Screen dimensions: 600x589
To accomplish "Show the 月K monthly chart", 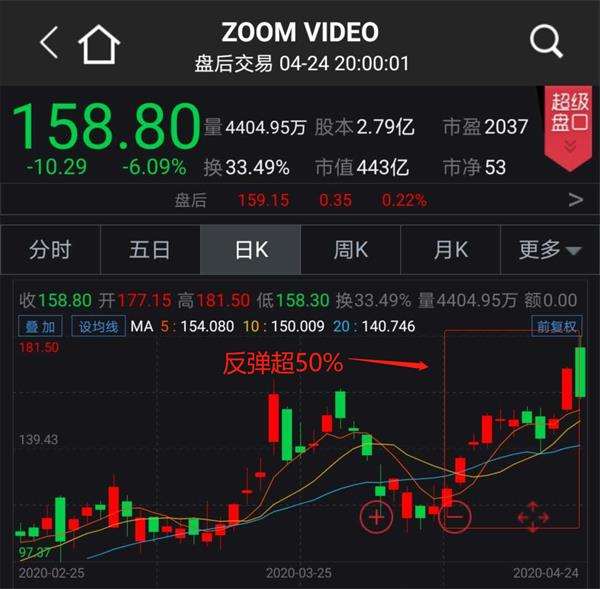I will click(450, 250).
